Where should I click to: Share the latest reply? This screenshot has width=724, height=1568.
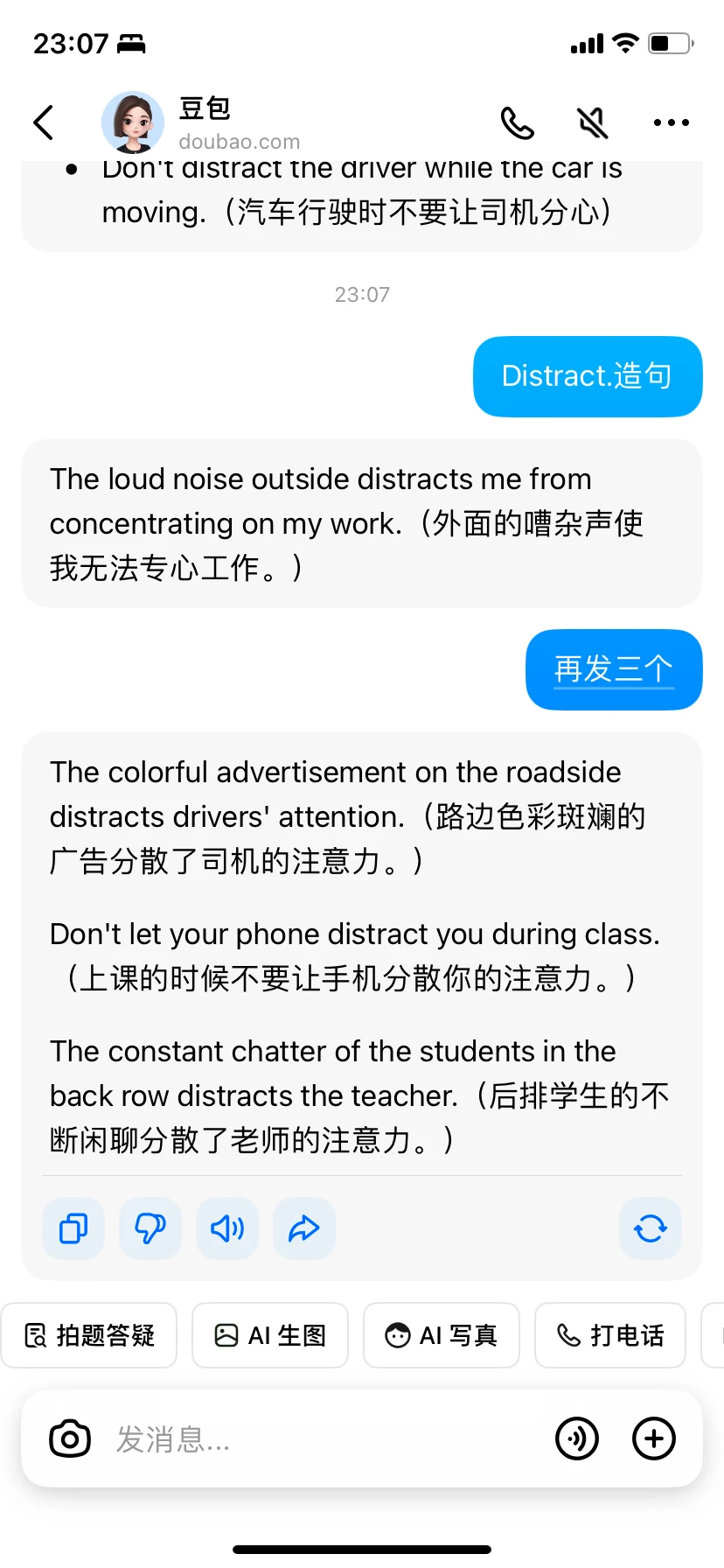pyautogui.click(x=304, y=1228)
